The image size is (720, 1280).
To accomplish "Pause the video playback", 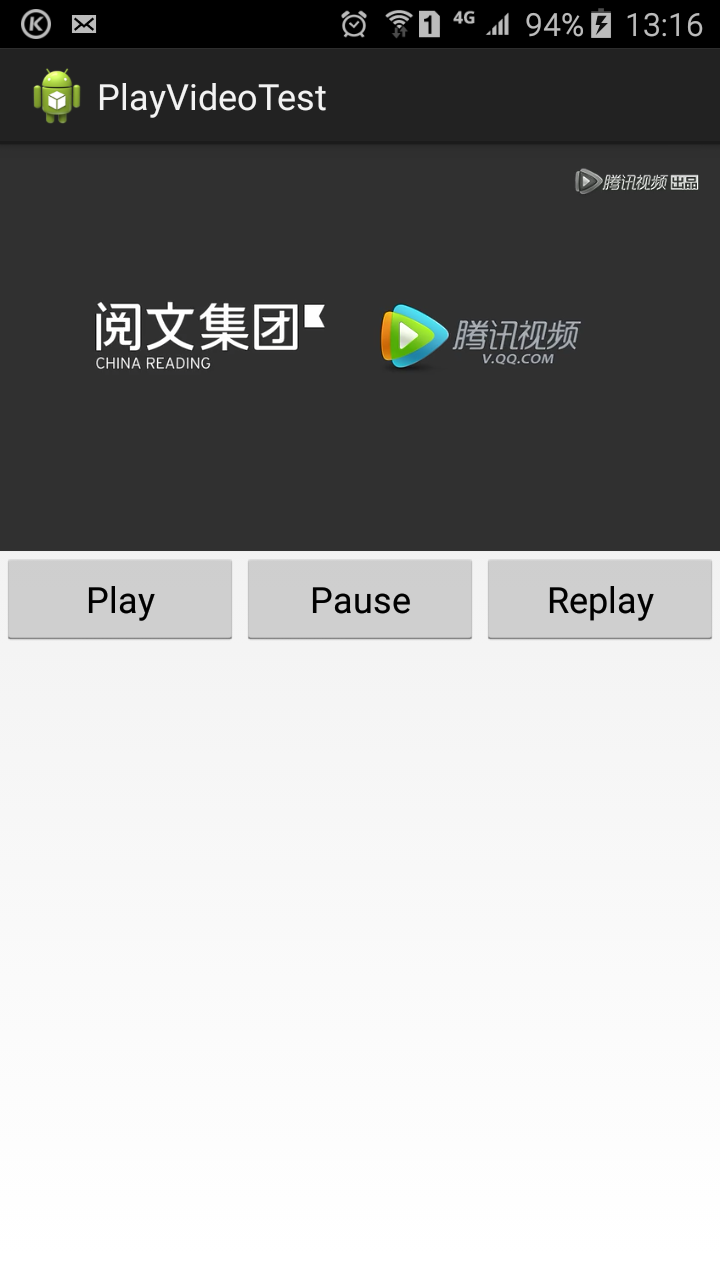I will click(360, 599).
